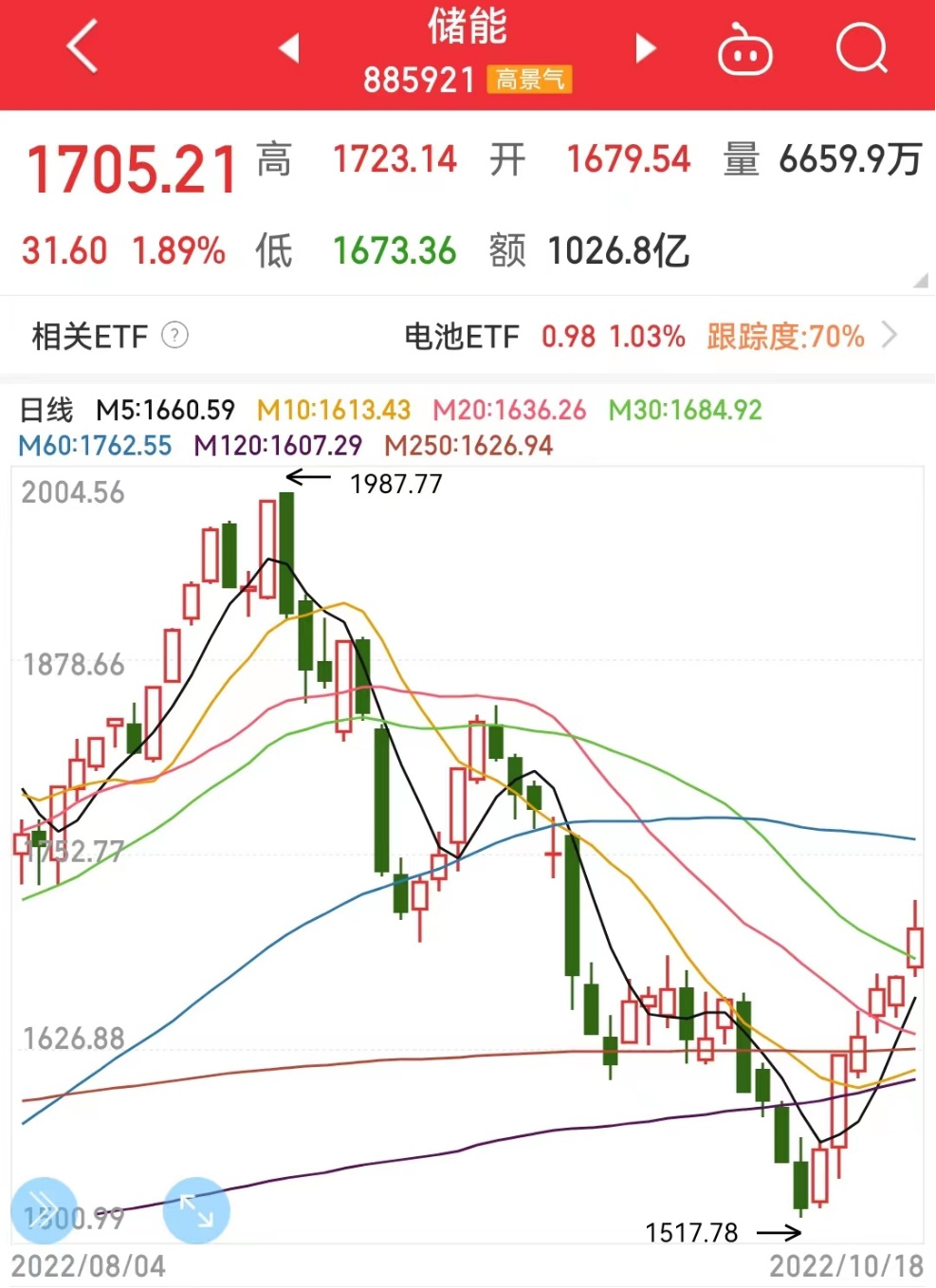Image resolution: width=936 pixels, height=1288 pixels.
Task: Expand the chart to fullscreen
Action: (x=196, y=1210)
